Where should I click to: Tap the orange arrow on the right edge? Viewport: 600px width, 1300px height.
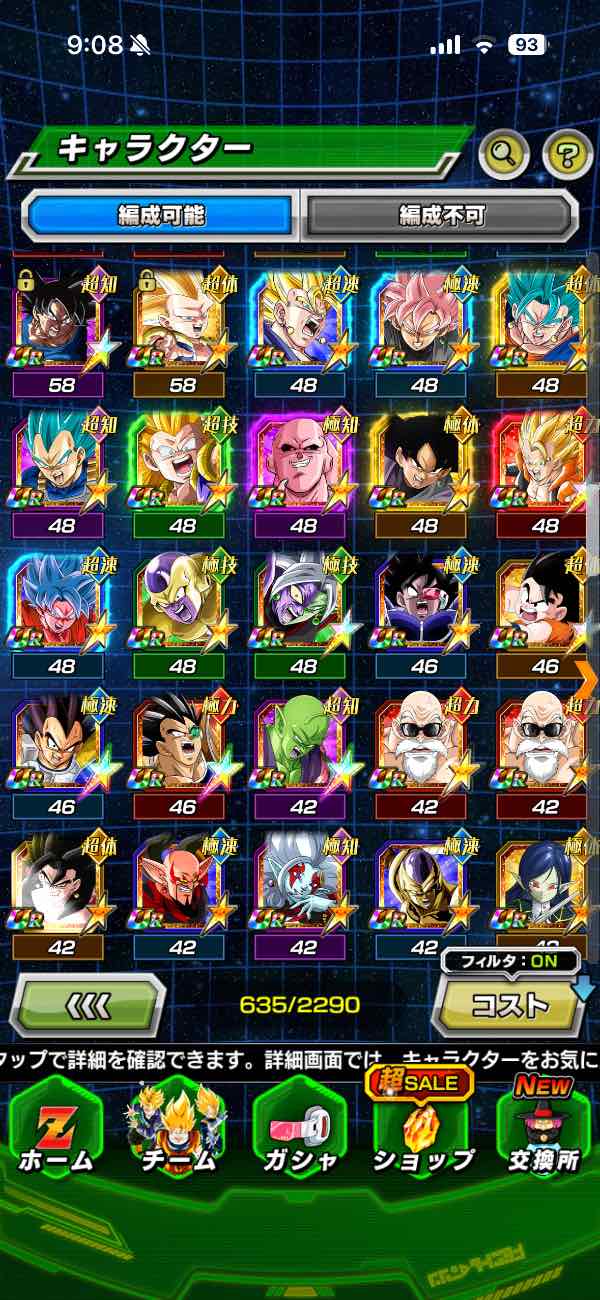587,677
